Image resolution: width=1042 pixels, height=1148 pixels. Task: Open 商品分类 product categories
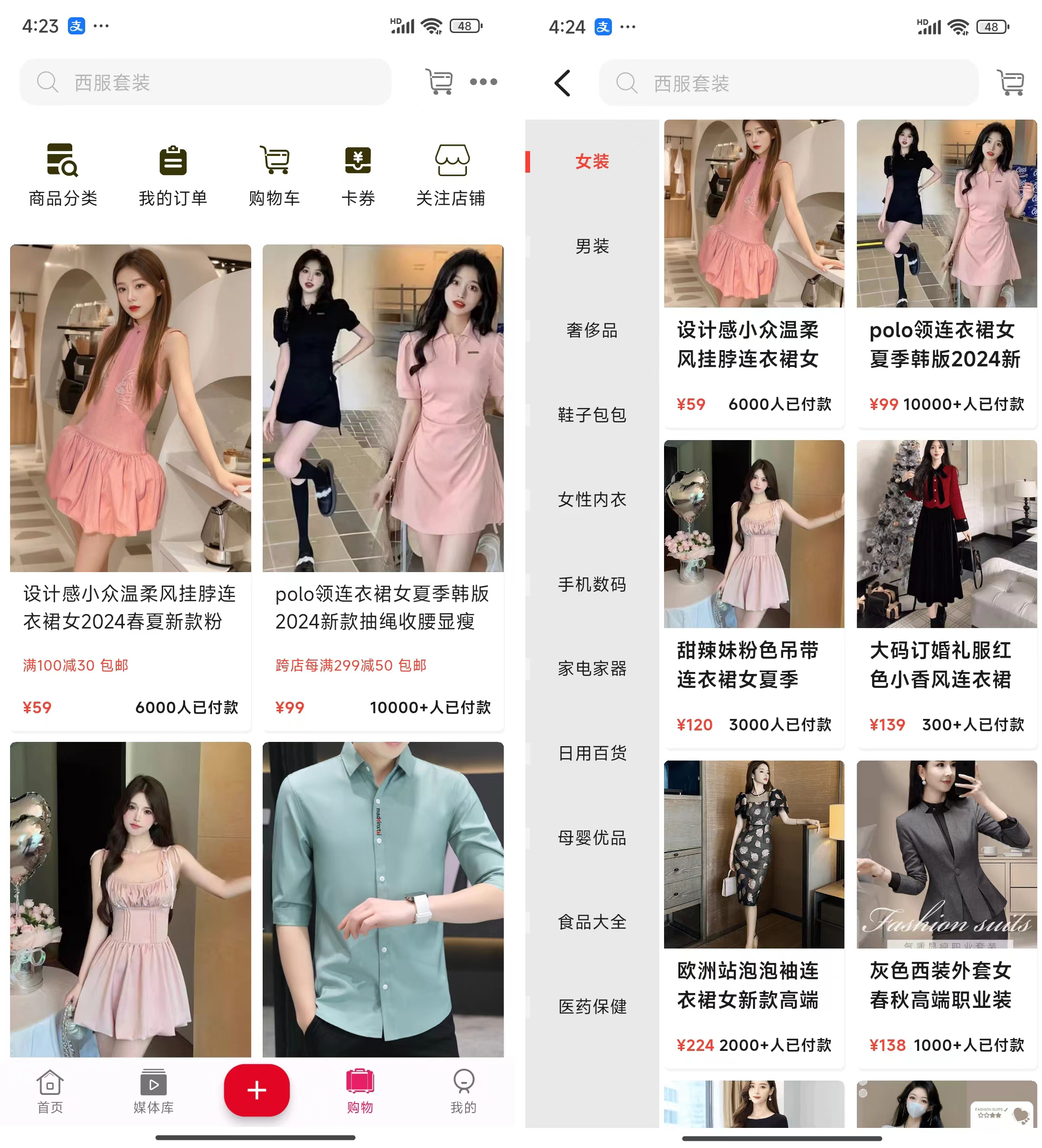click(63, 174)
